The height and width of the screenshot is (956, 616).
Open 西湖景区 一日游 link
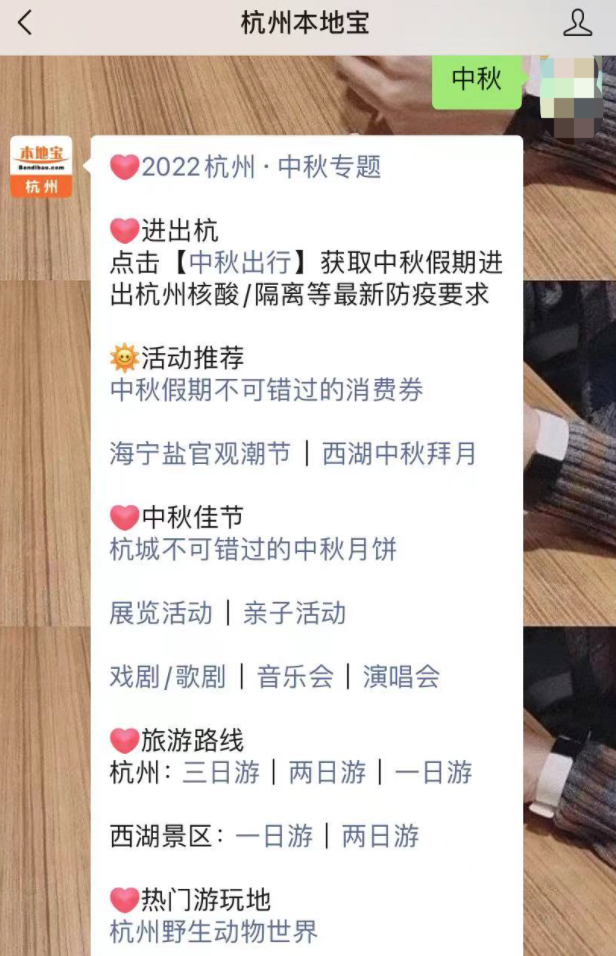coord(274,836)
